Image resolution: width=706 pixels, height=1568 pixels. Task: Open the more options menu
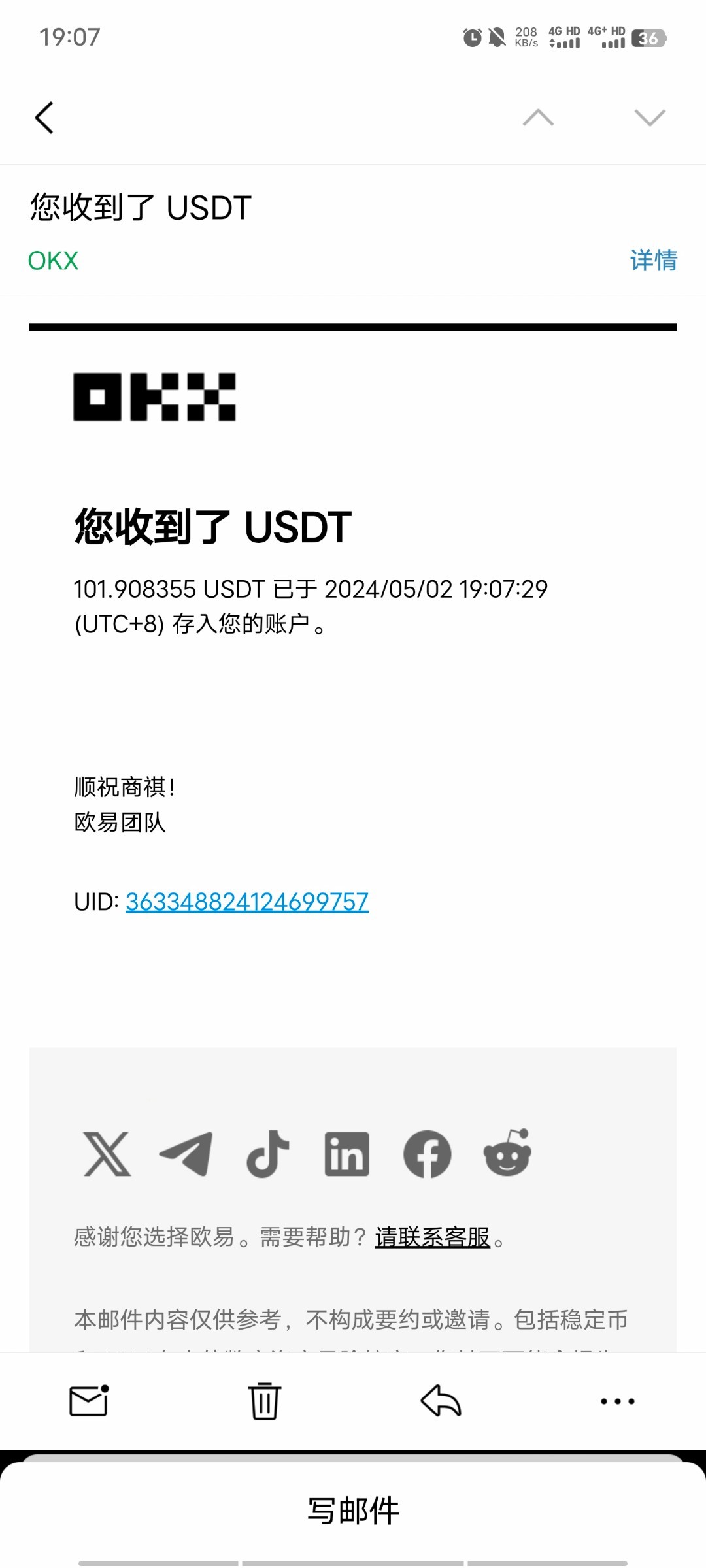[x=617, y=1401]
